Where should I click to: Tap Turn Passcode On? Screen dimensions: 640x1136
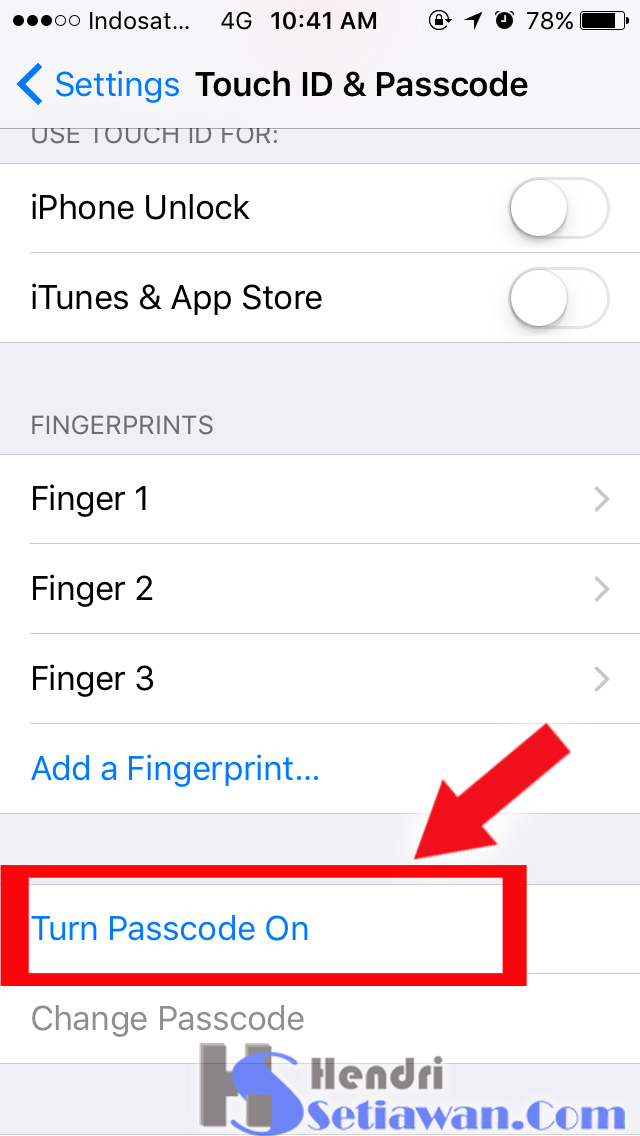coord(170,928)
